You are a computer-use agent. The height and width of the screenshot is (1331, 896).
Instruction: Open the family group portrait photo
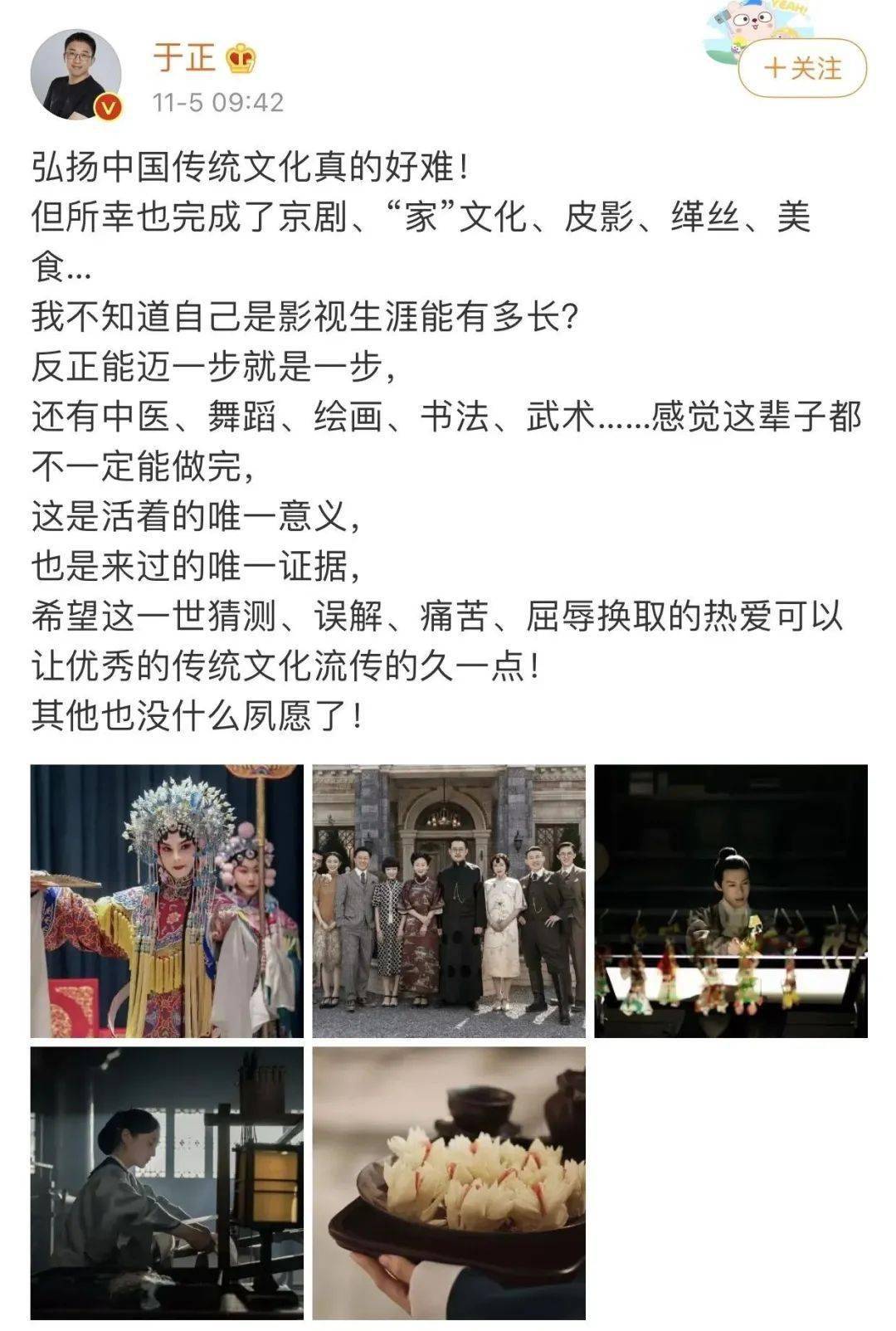pos(449,901)
